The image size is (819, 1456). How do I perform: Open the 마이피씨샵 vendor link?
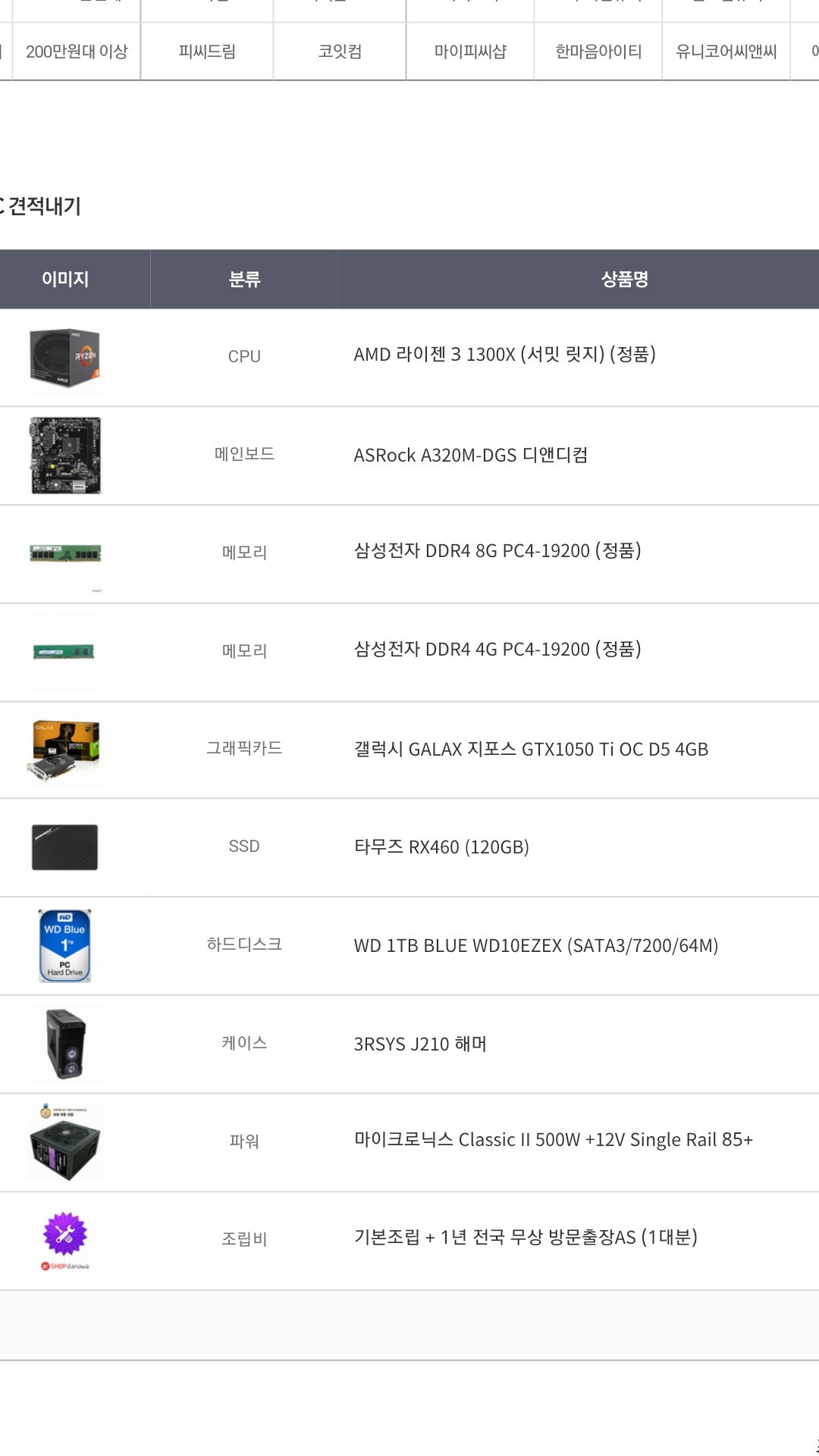[x=470, y=52]
